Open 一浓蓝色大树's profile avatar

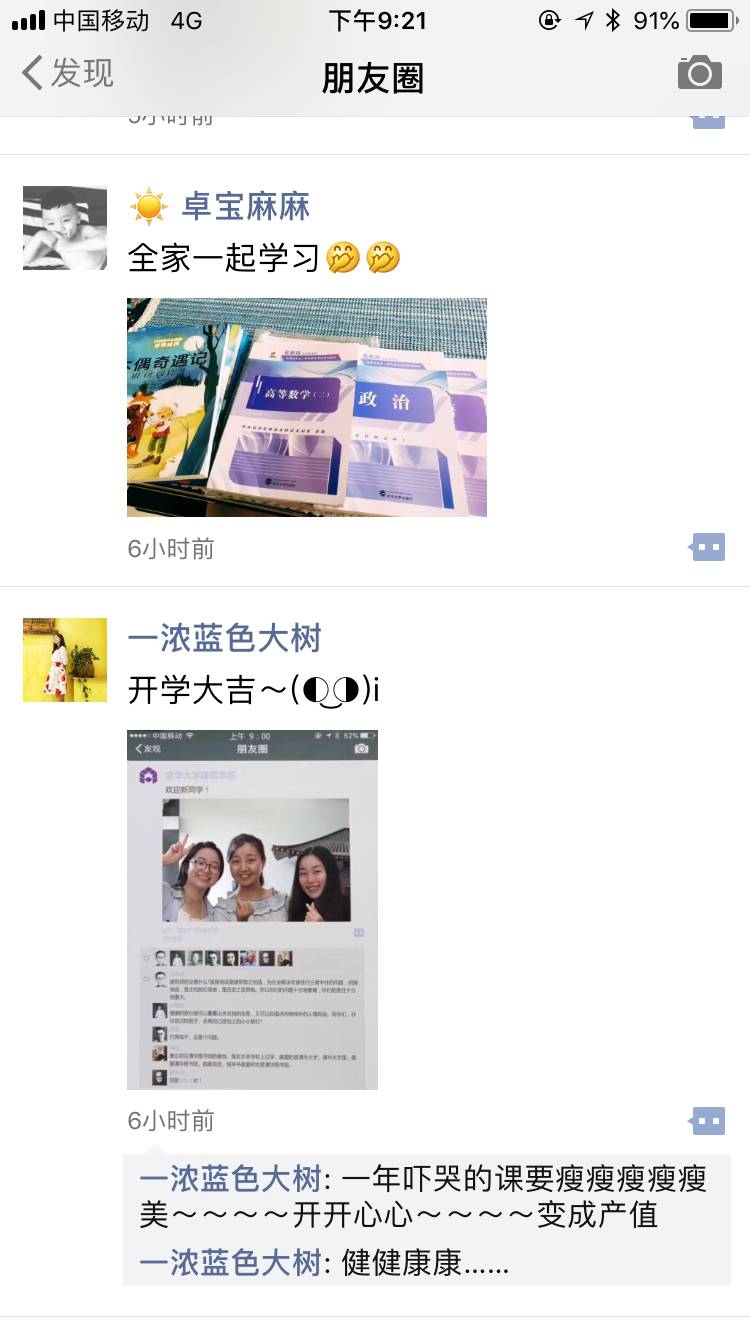[65, 660]
